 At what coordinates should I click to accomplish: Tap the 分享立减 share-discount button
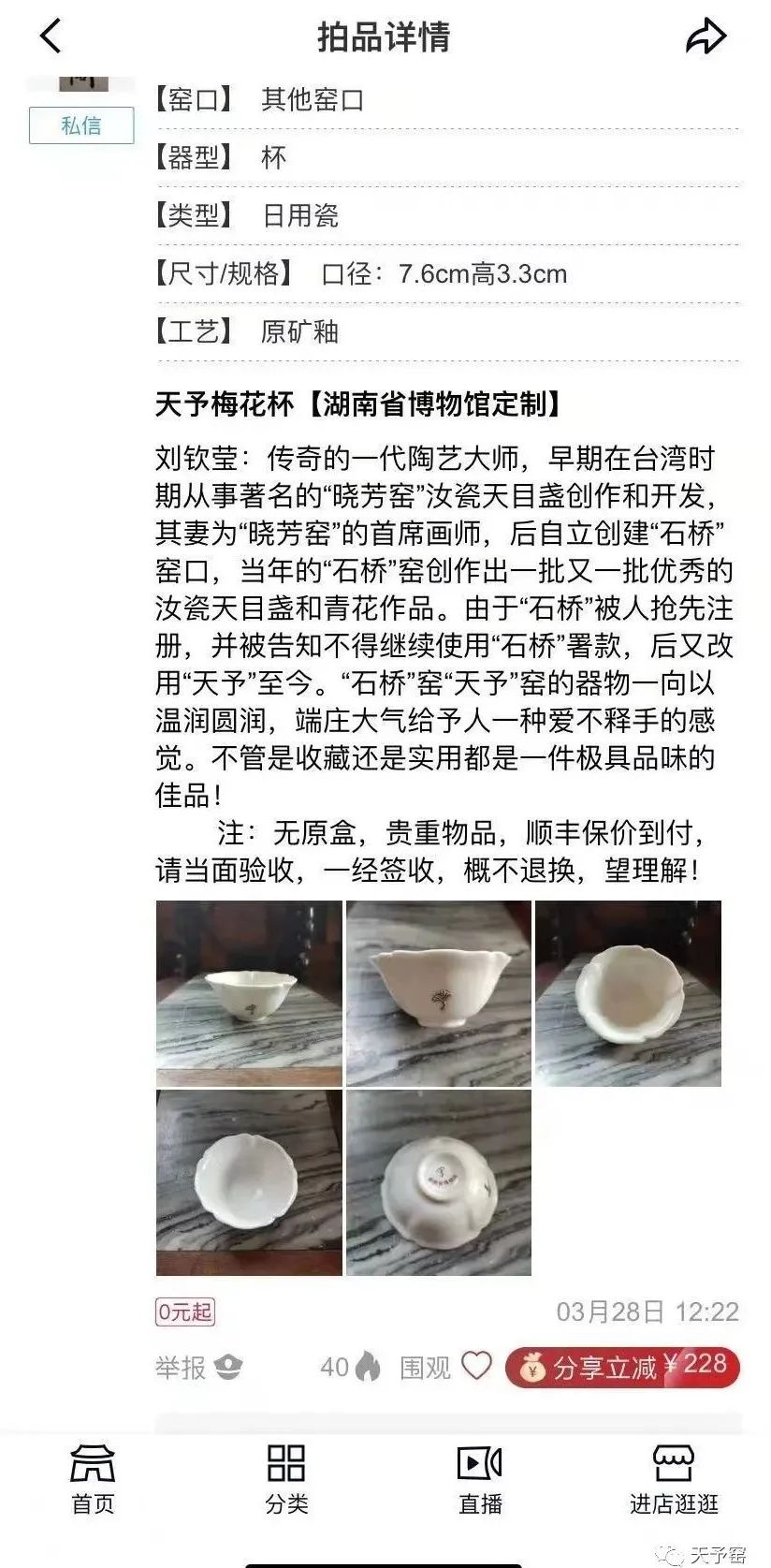tap(622, 1367)
